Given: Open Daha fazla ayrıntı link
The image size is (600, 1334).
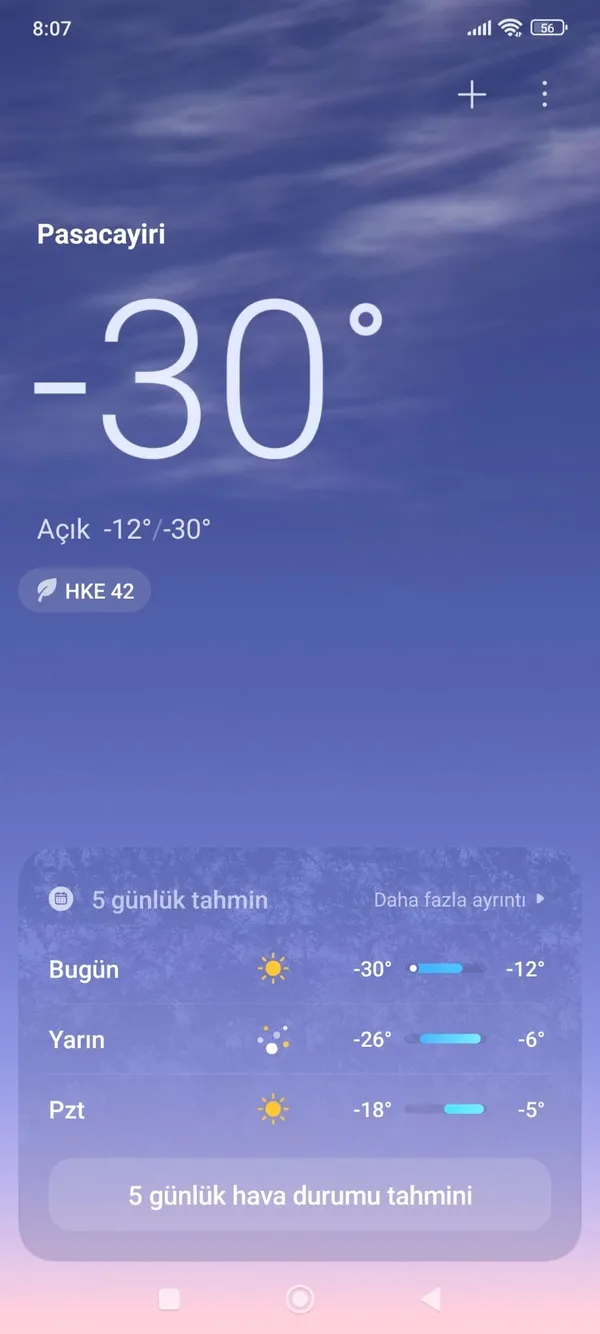Looking at the screenshot, I should (x=458, y=900).
